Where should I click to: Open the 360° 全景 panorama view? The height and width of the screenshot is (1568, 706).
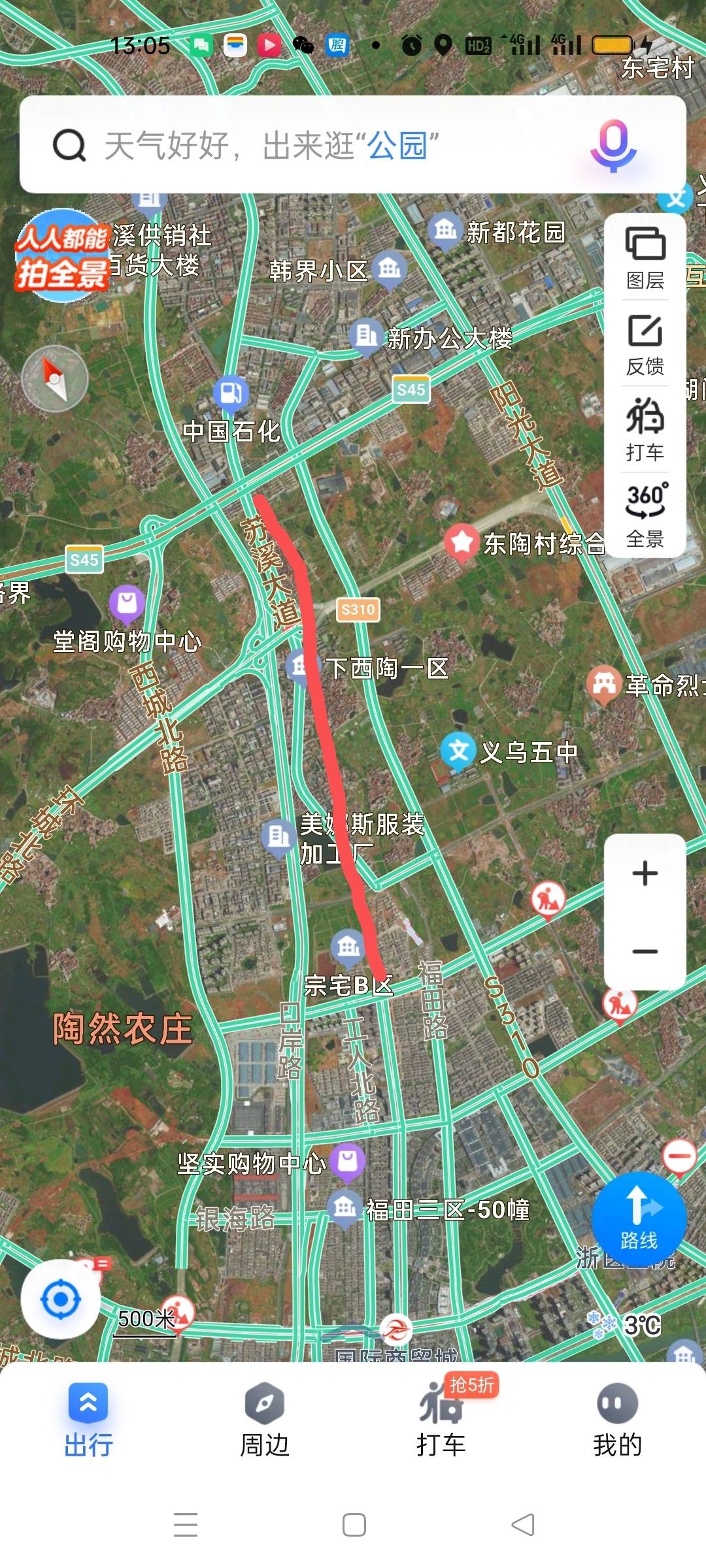click(645, 515)
